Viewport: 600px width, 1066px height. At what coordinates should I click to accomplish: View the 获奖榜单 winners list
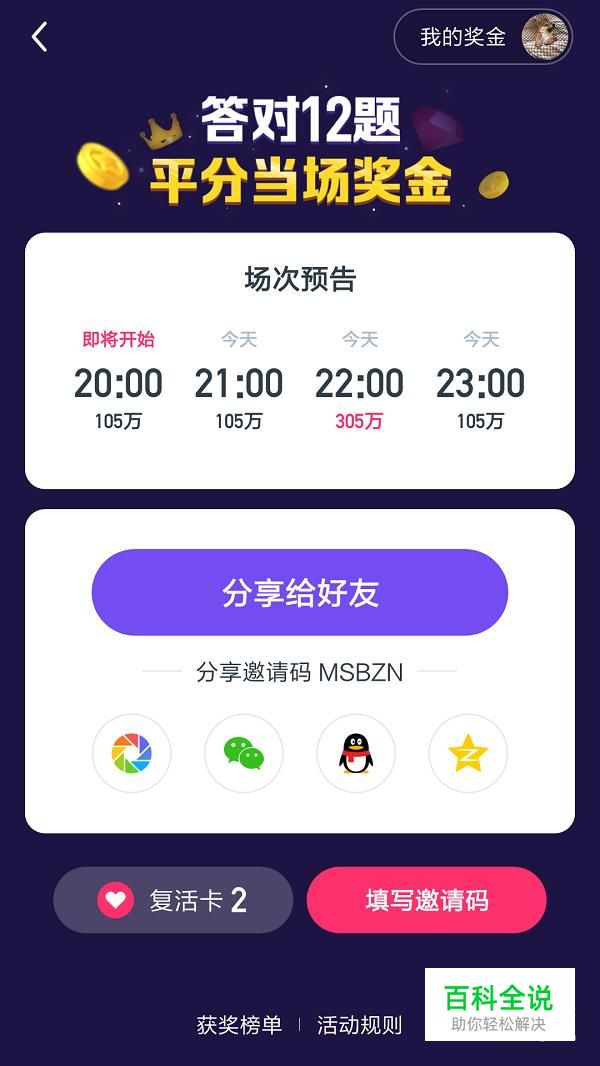point(239,1025)
